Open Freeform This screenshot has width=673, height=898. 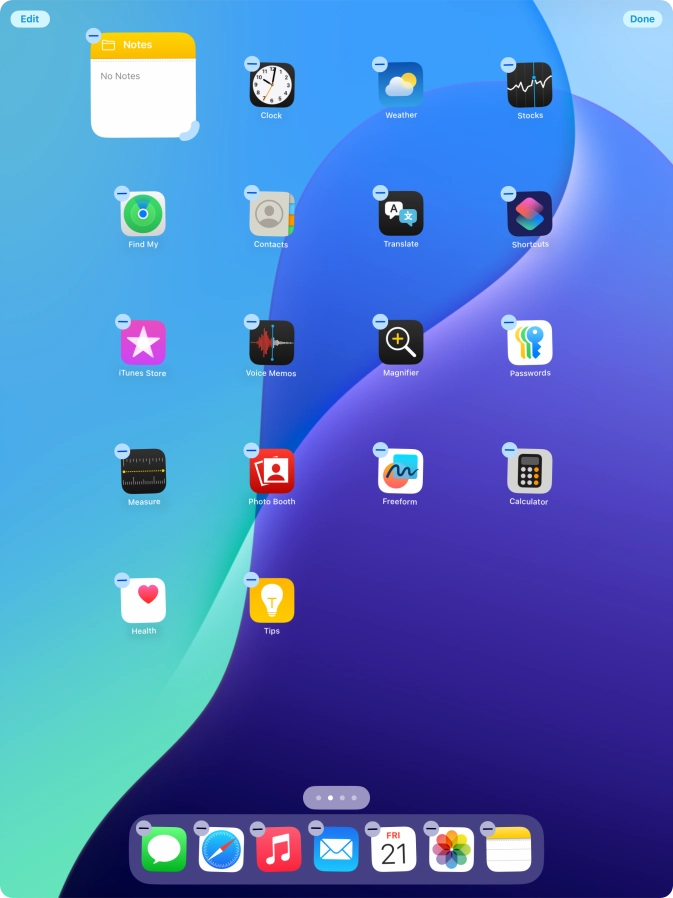(x=401, y=471)
